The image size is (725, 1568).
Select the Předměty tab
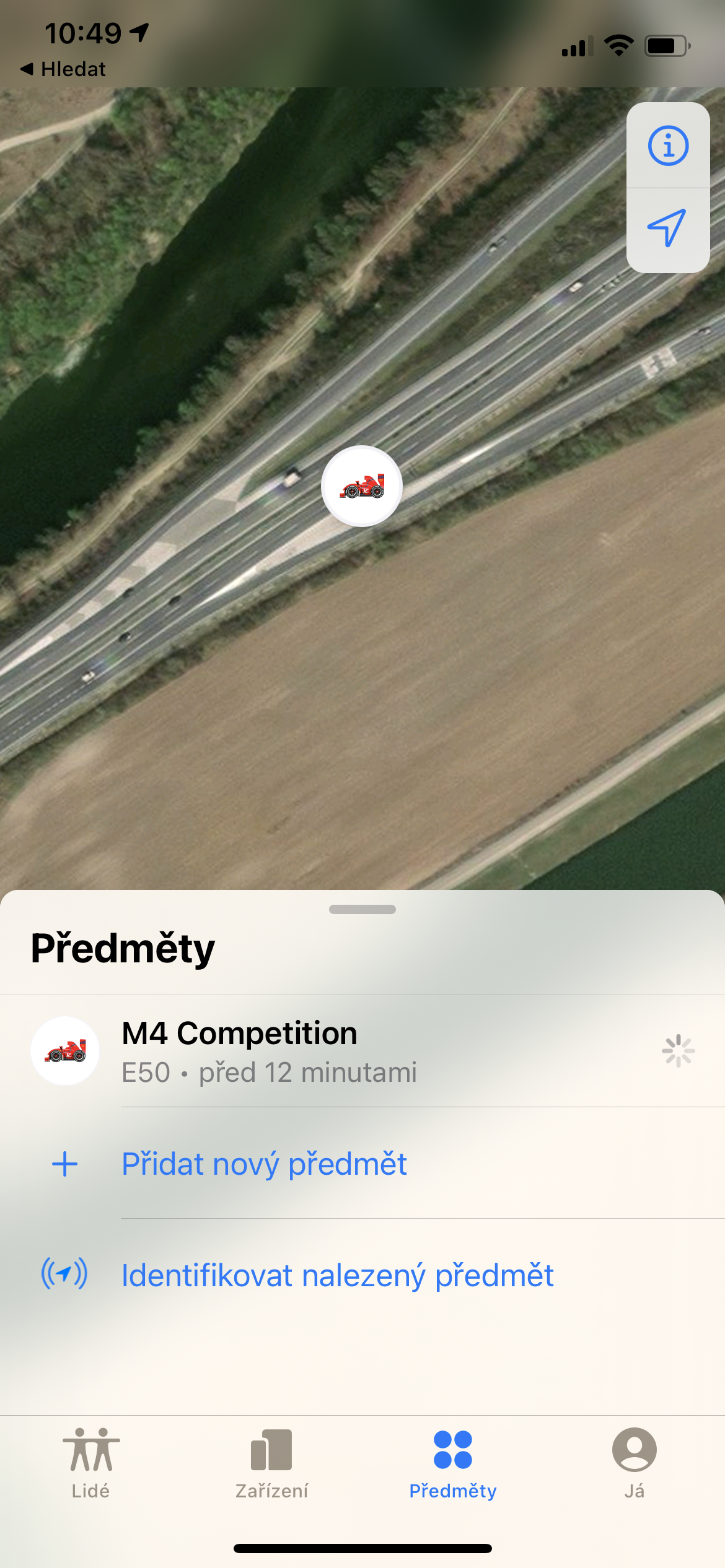click(453, 1463)
